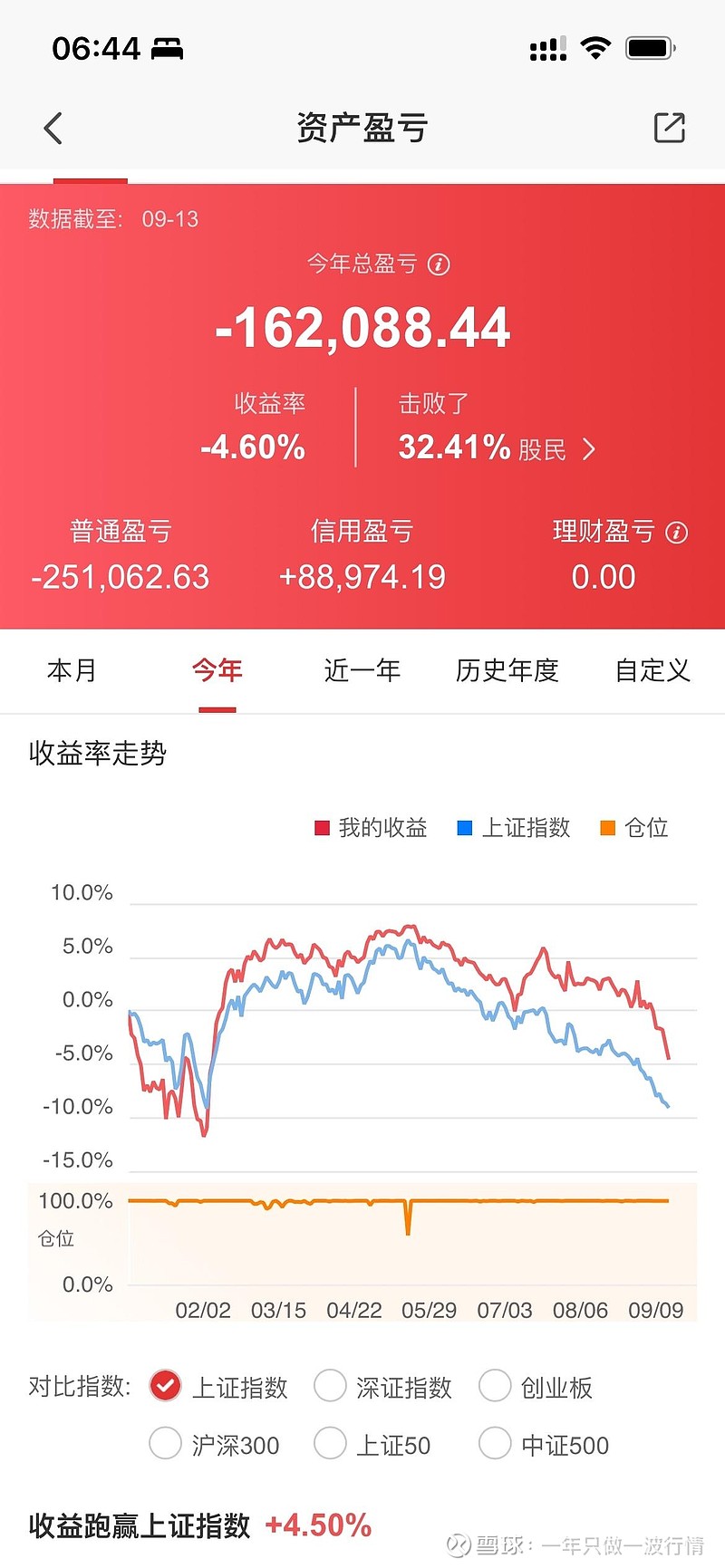Switch to the 近一年 tab
This screenshot has width=725, height=1568.
tap(362, 670)
